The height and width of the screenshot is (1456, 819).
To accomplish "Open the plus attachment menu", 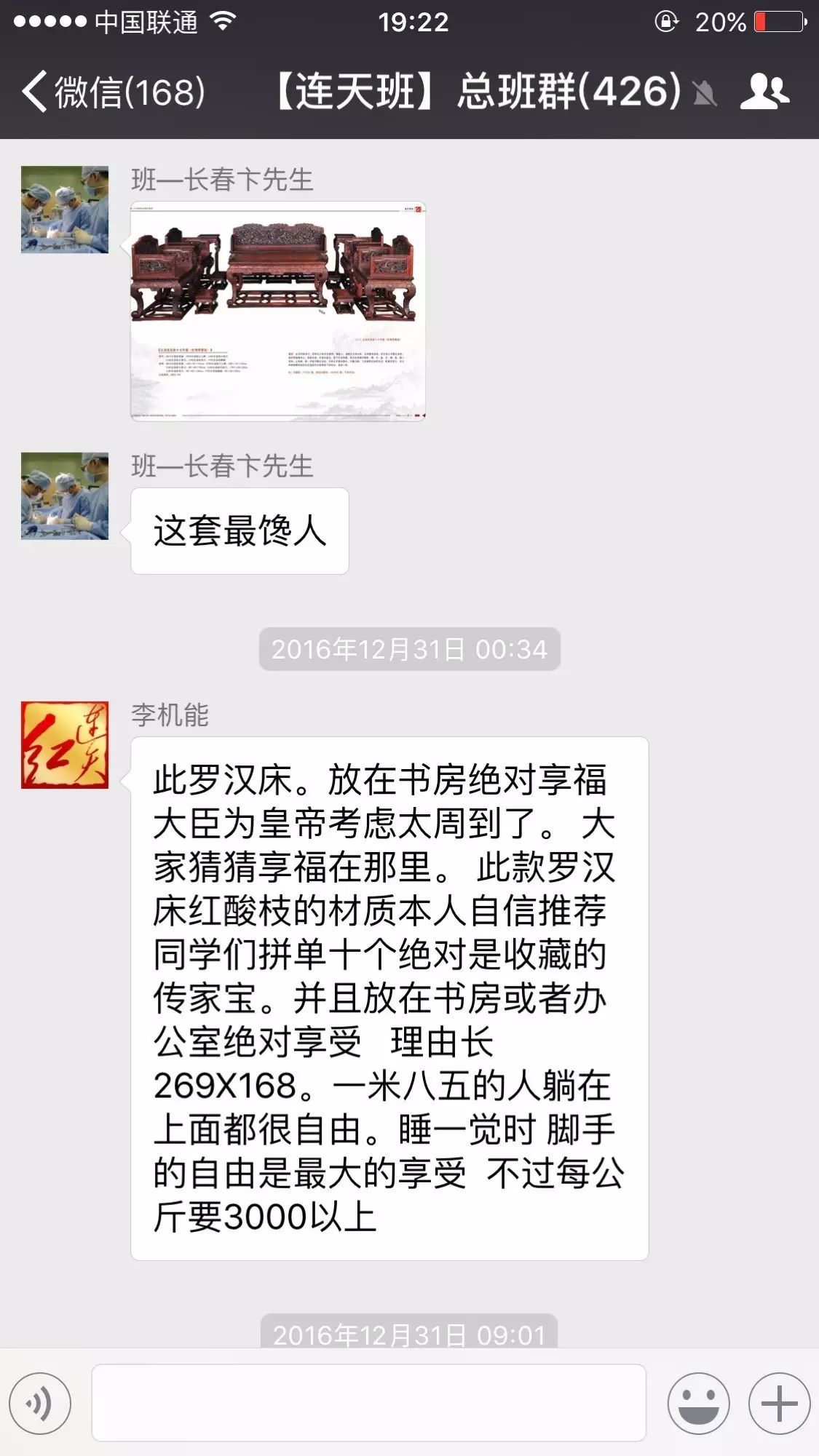I will (779, 1403).
